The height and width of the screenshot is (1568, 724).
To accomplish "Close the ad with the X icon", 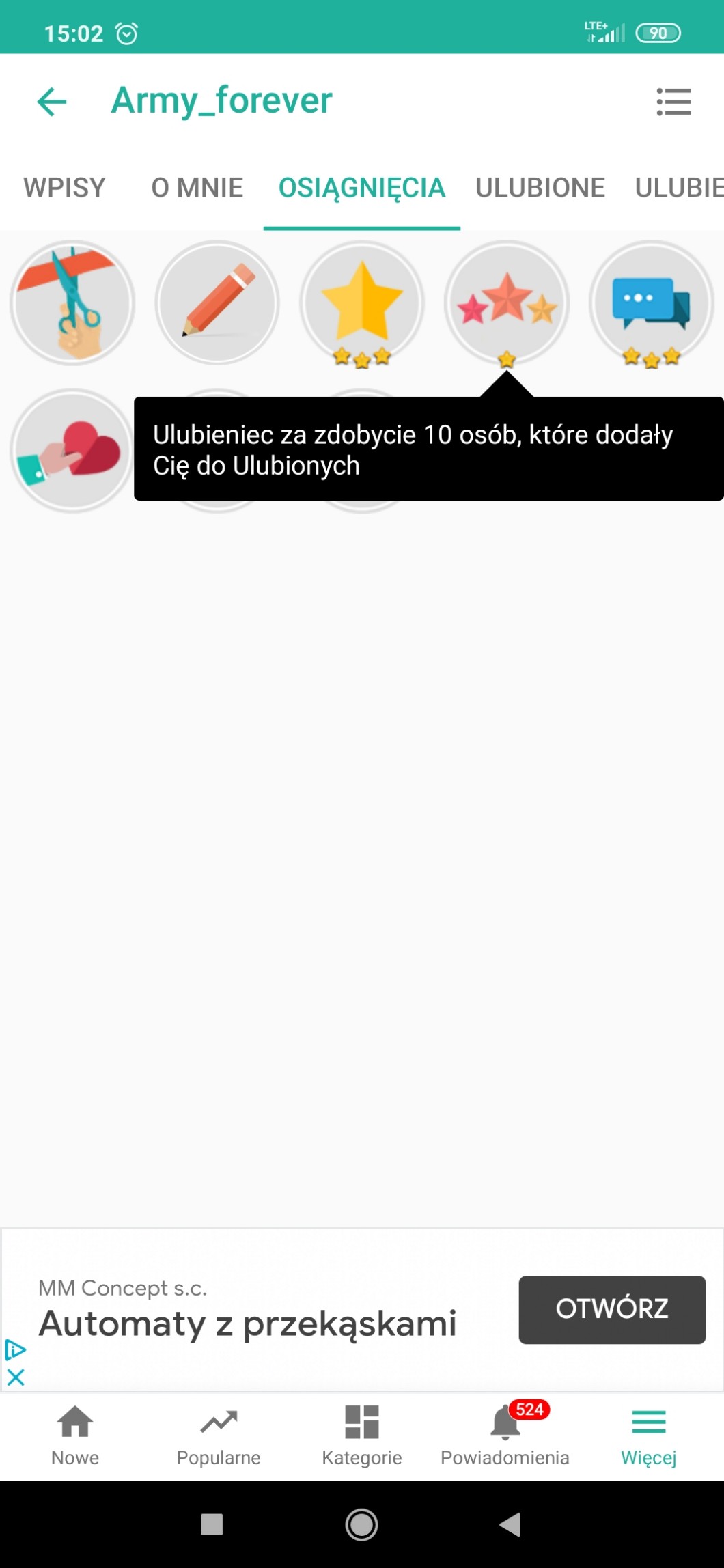I will tap(15, 1377).
